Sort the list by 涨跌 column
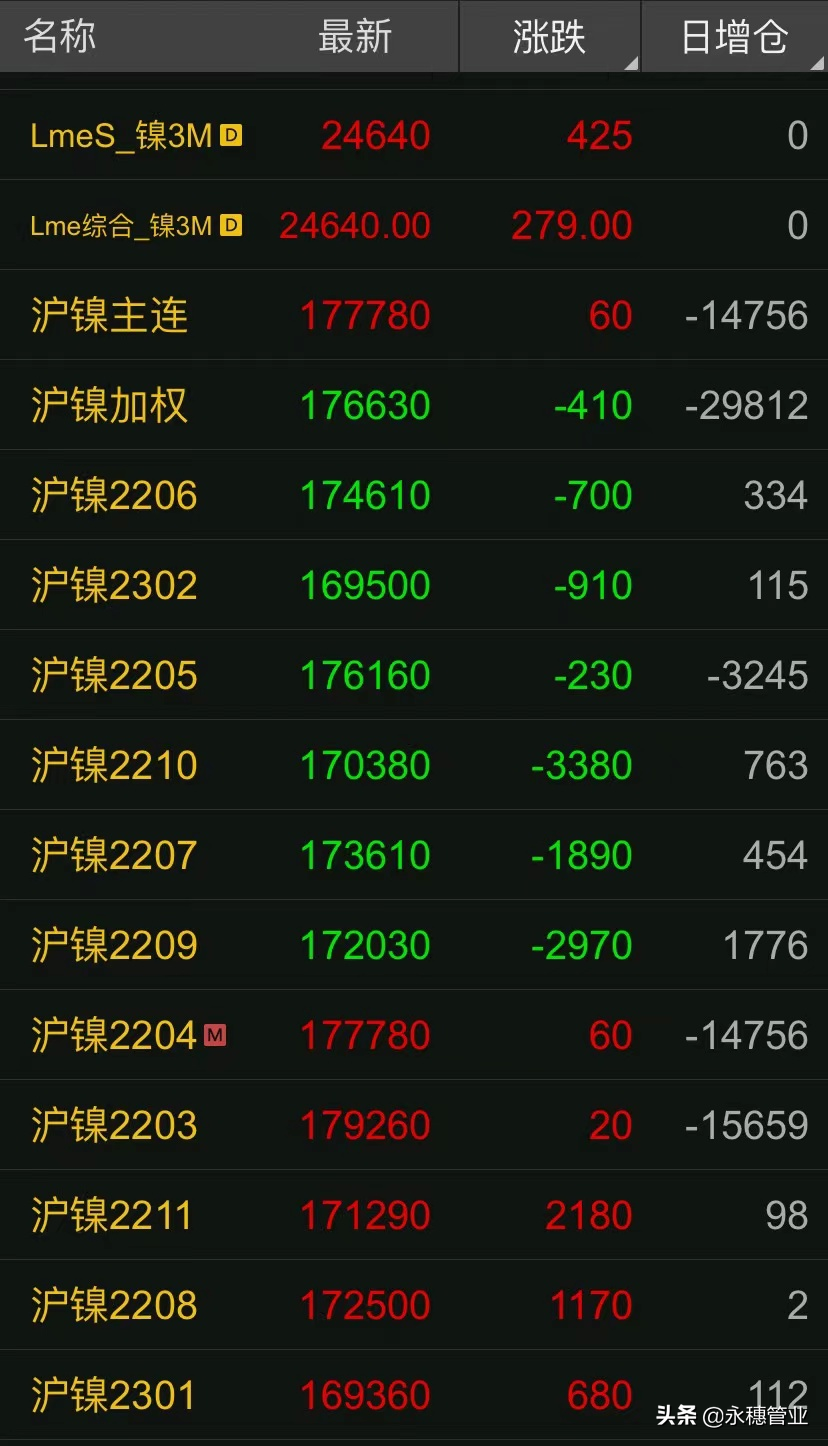This screenshot has height=1446, width=828. [x=549, y=36]
